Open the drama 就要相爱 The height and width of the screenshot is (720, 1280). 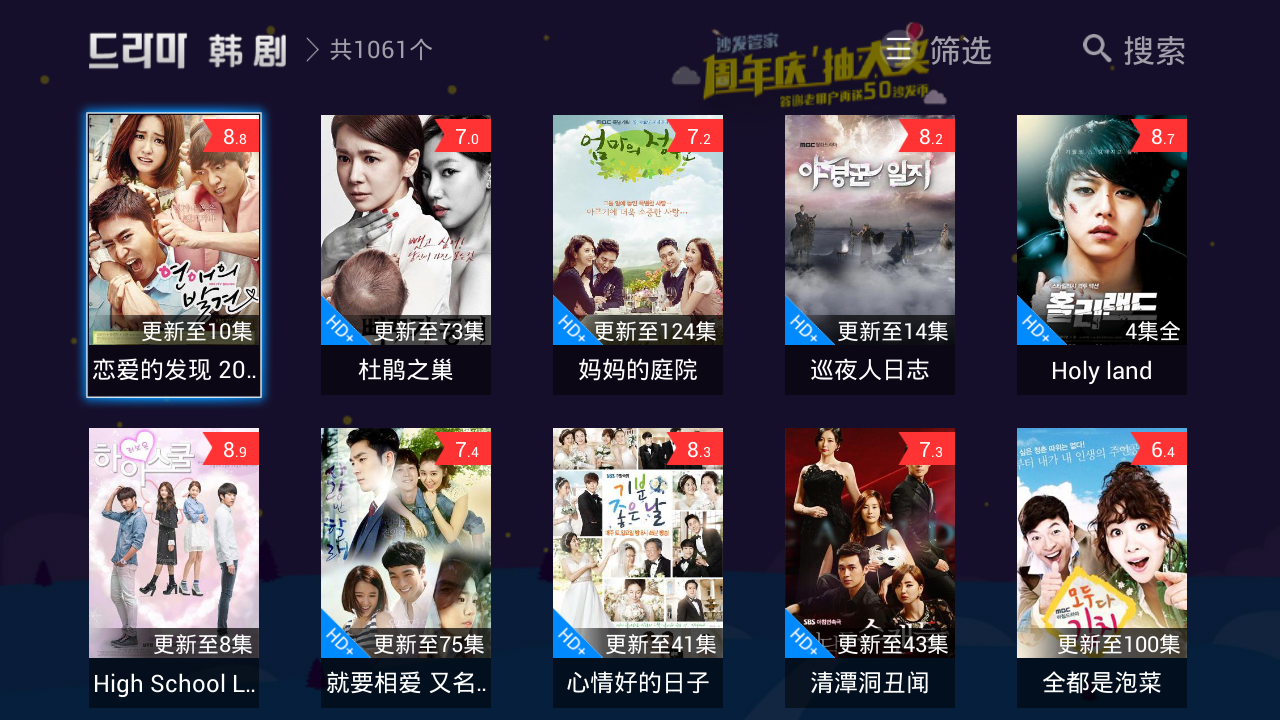pyautogui.click(x=406, y=566)
